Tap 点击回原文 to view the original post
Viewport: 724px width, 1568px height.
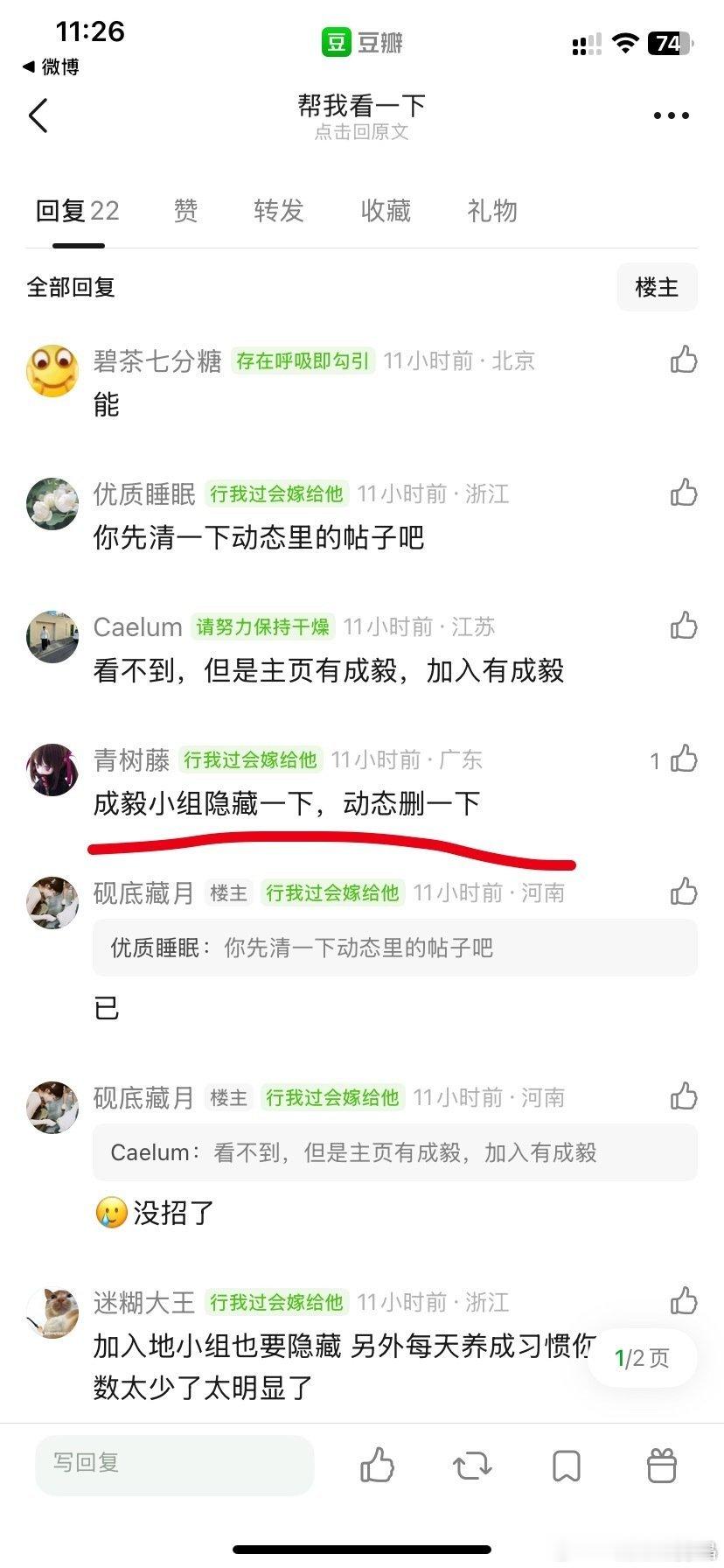point(362,132)
